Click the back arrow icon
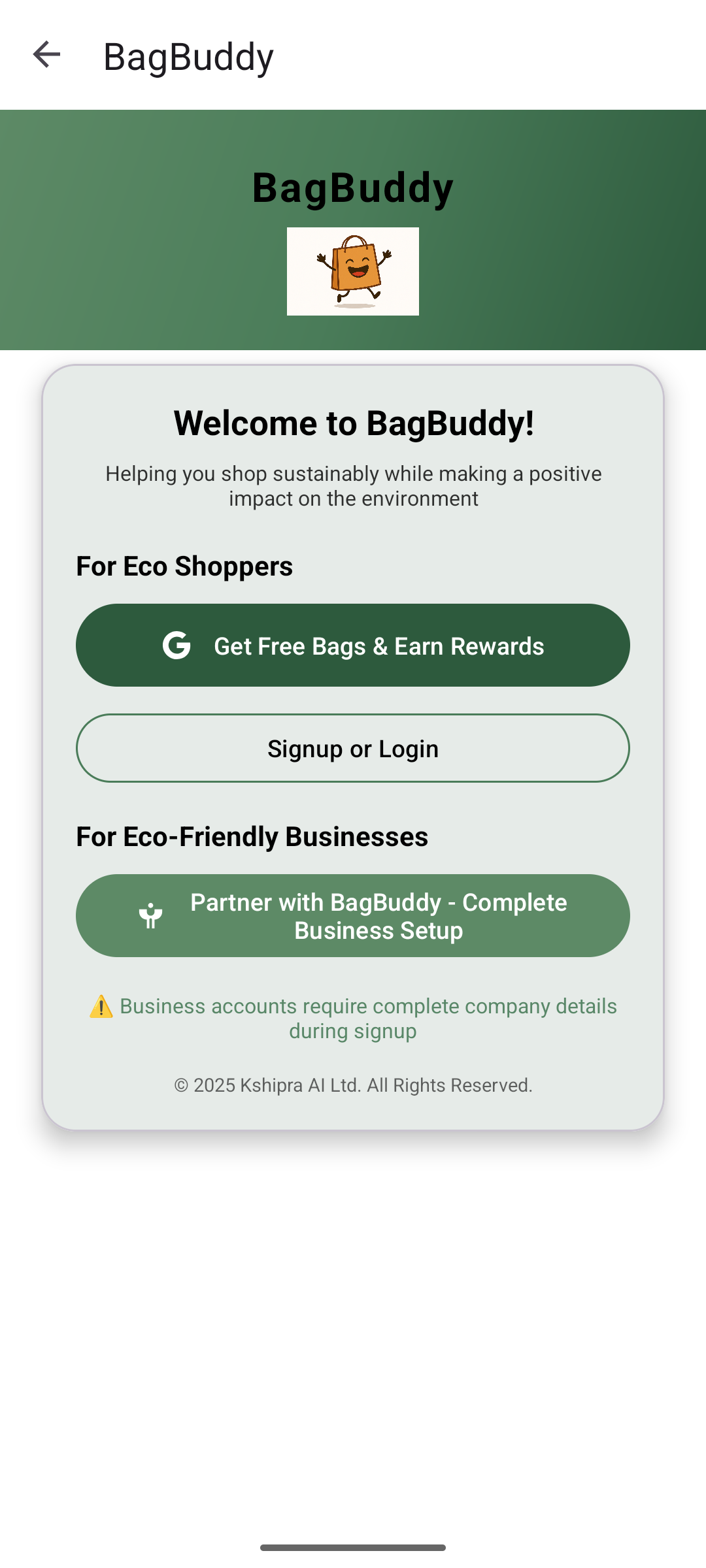 [x=46, y=56]
